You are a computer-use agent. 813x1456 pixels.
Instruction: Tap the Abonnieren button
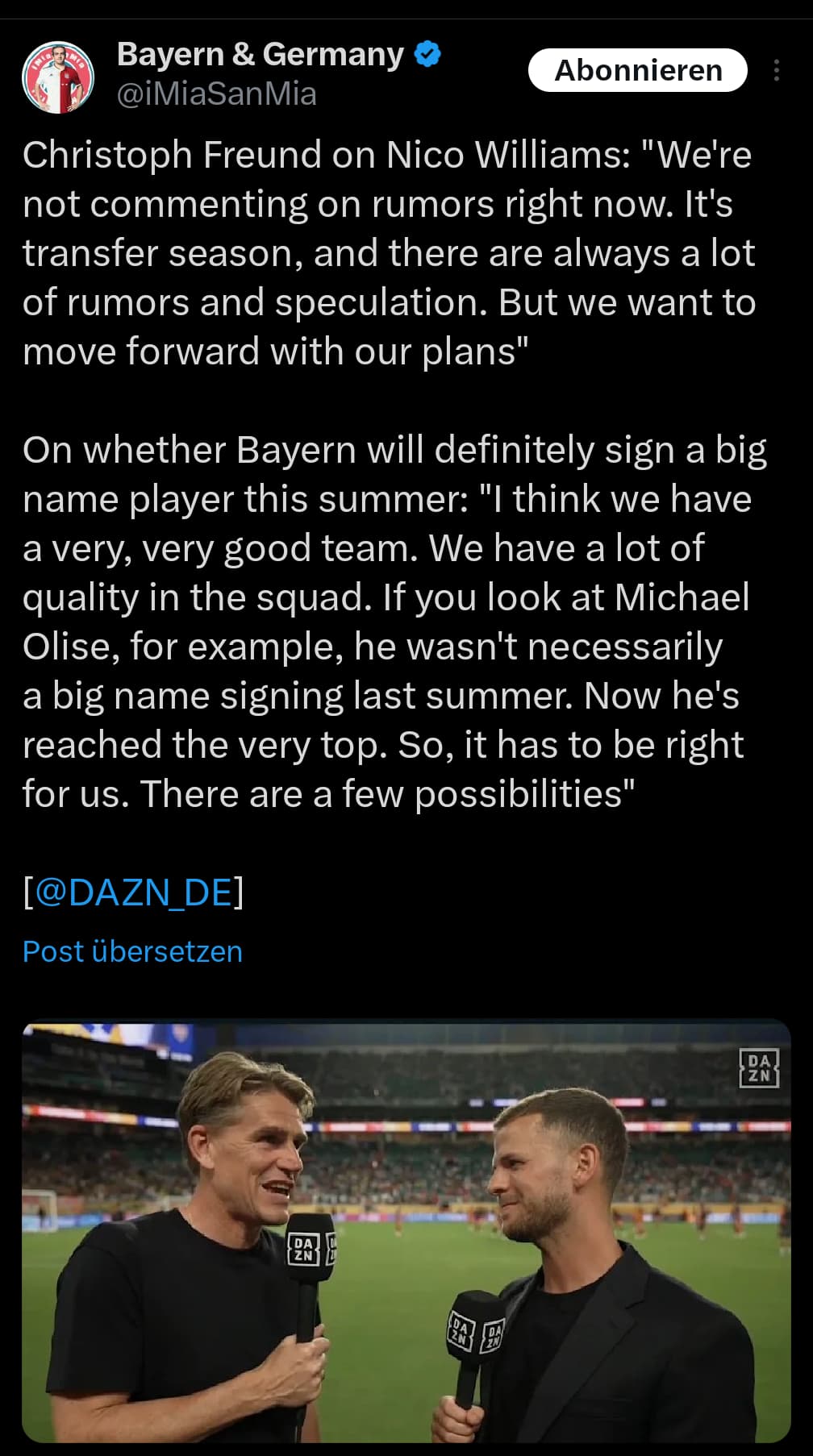click(637, 70)
